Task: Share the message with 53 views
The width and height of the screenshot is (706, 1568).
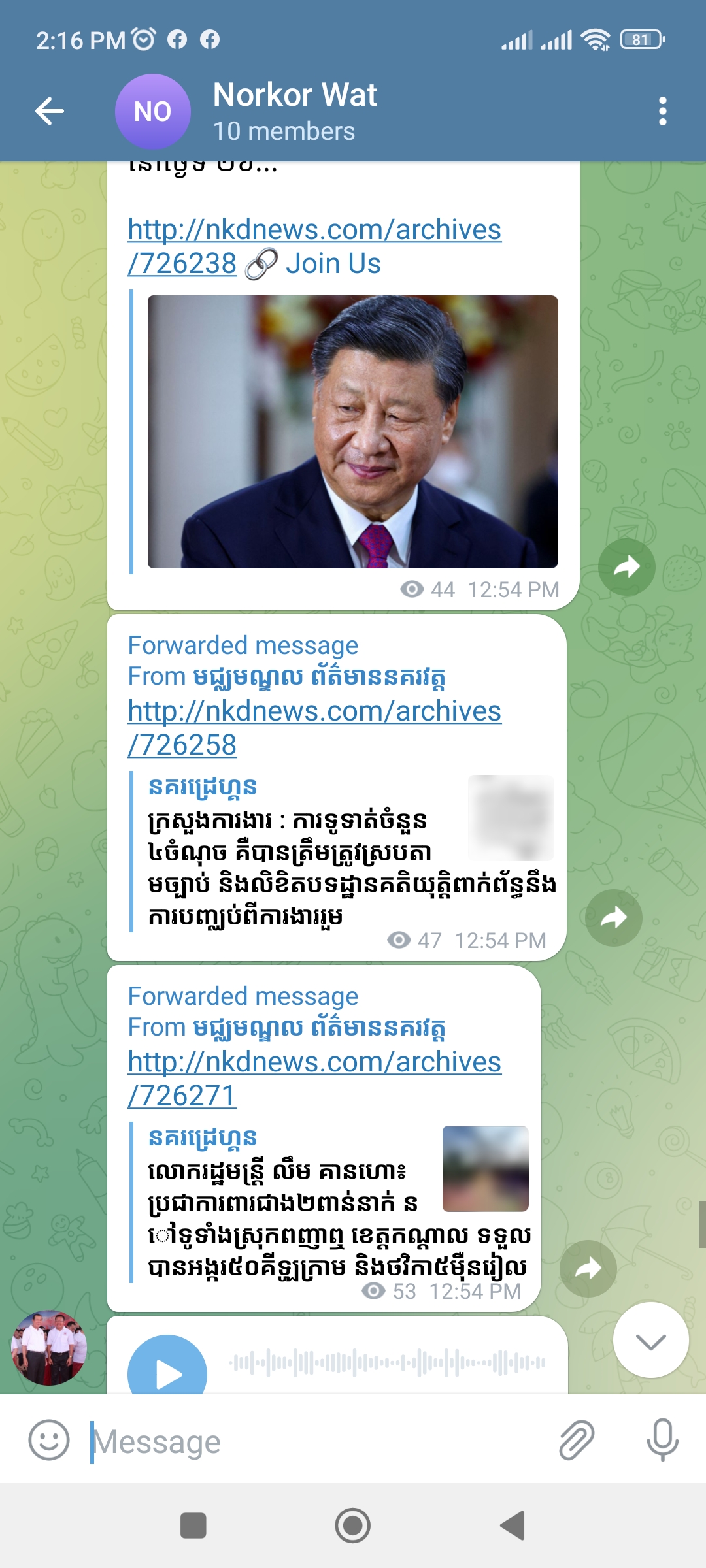Action: click(588, 1269)
